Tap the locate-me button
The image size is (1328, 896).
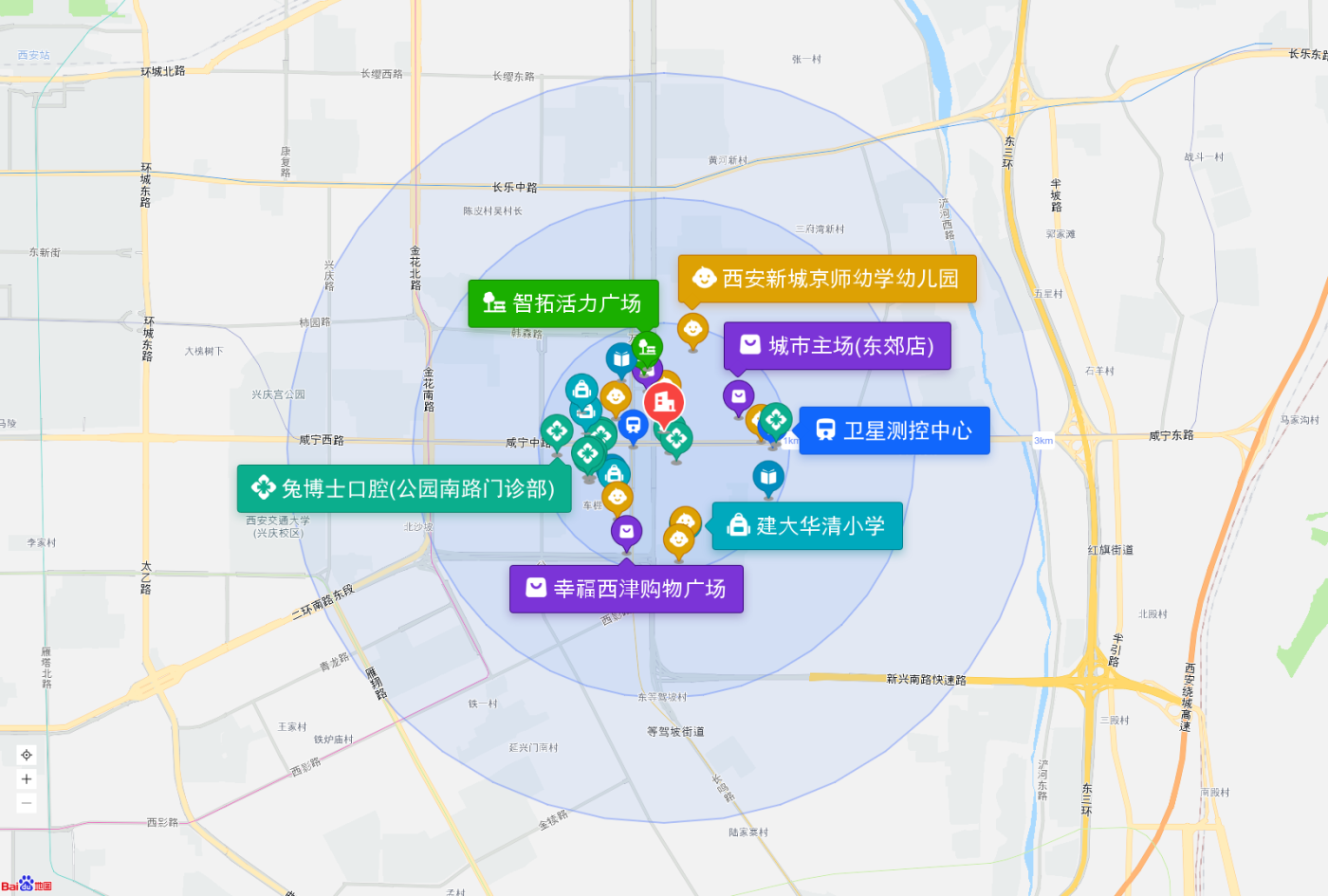click(x=27, y=755)
